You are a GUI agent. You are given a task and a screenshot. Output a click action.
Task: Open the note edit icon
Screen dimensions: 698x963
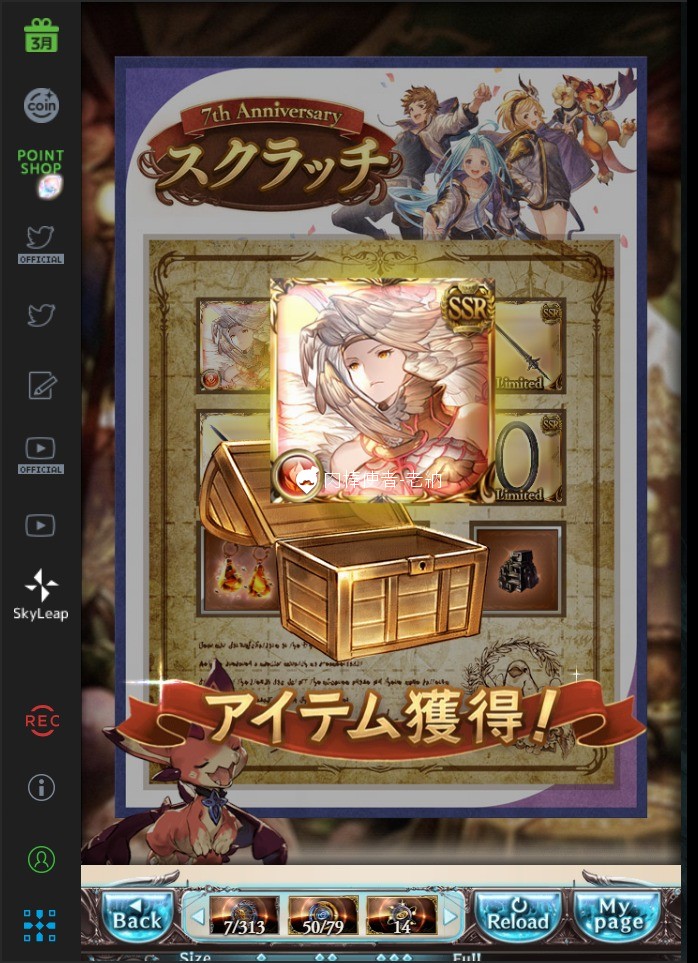click(x=41, y=385)
